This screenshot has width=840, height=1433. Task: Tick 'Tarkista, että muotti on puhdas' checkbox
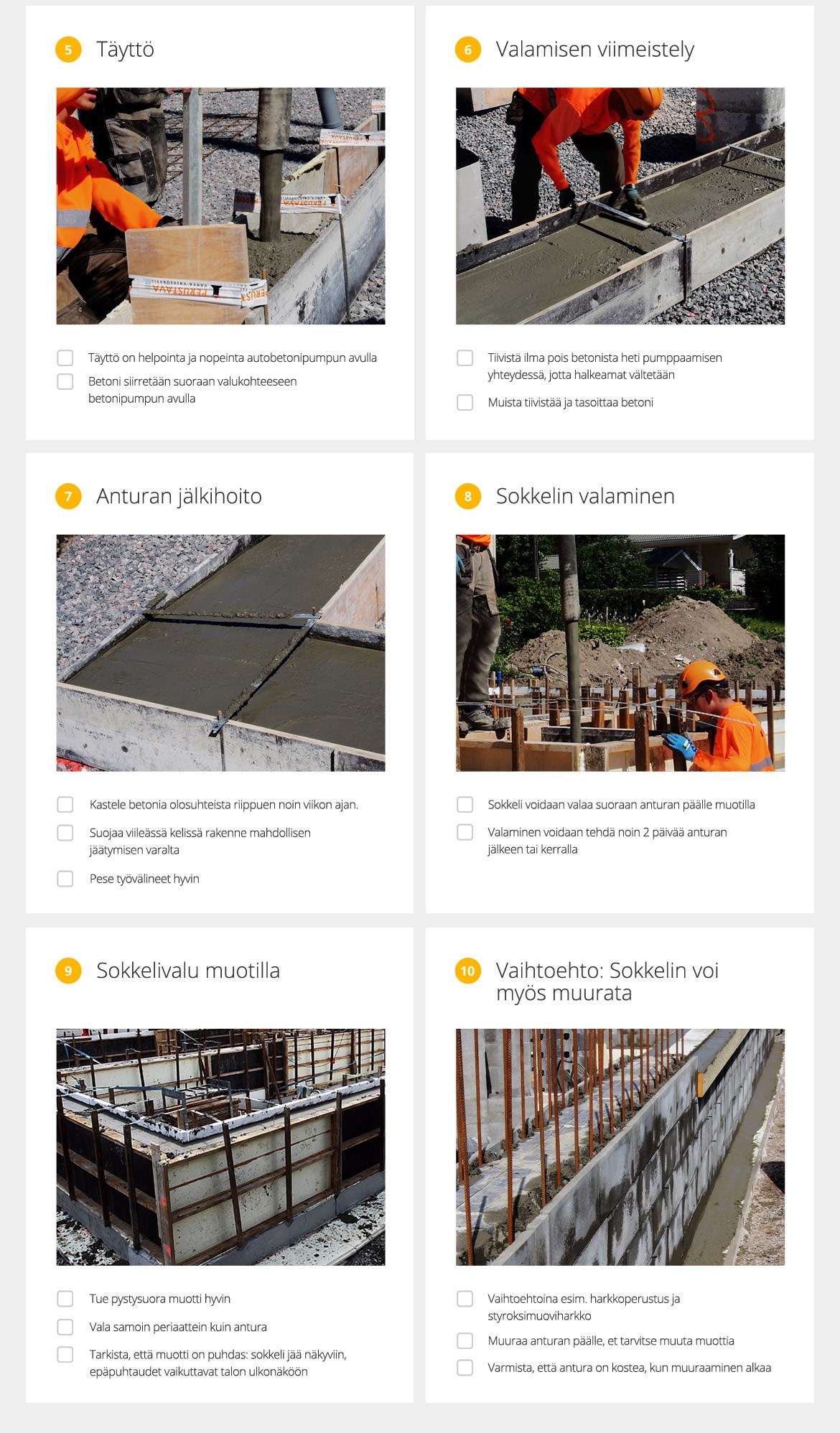point(65,1354)
